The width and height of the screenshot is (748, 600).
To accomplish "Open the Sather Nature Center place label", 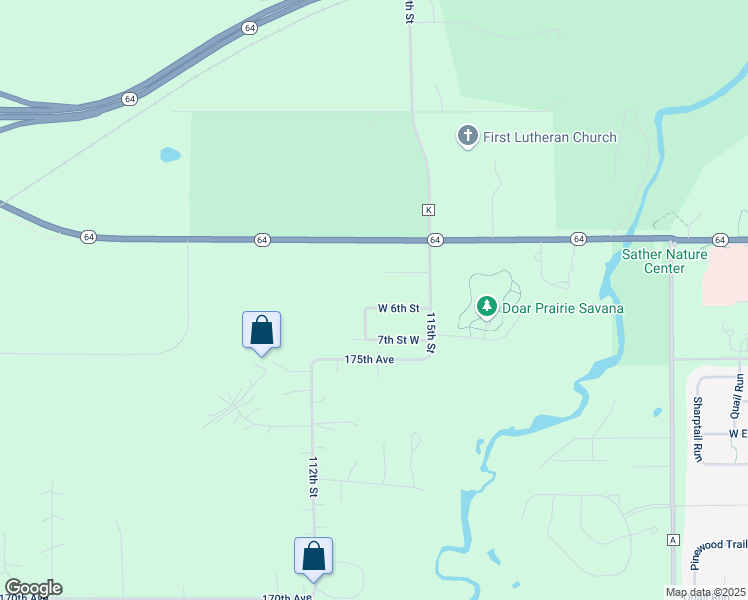I will pos(664,261).
